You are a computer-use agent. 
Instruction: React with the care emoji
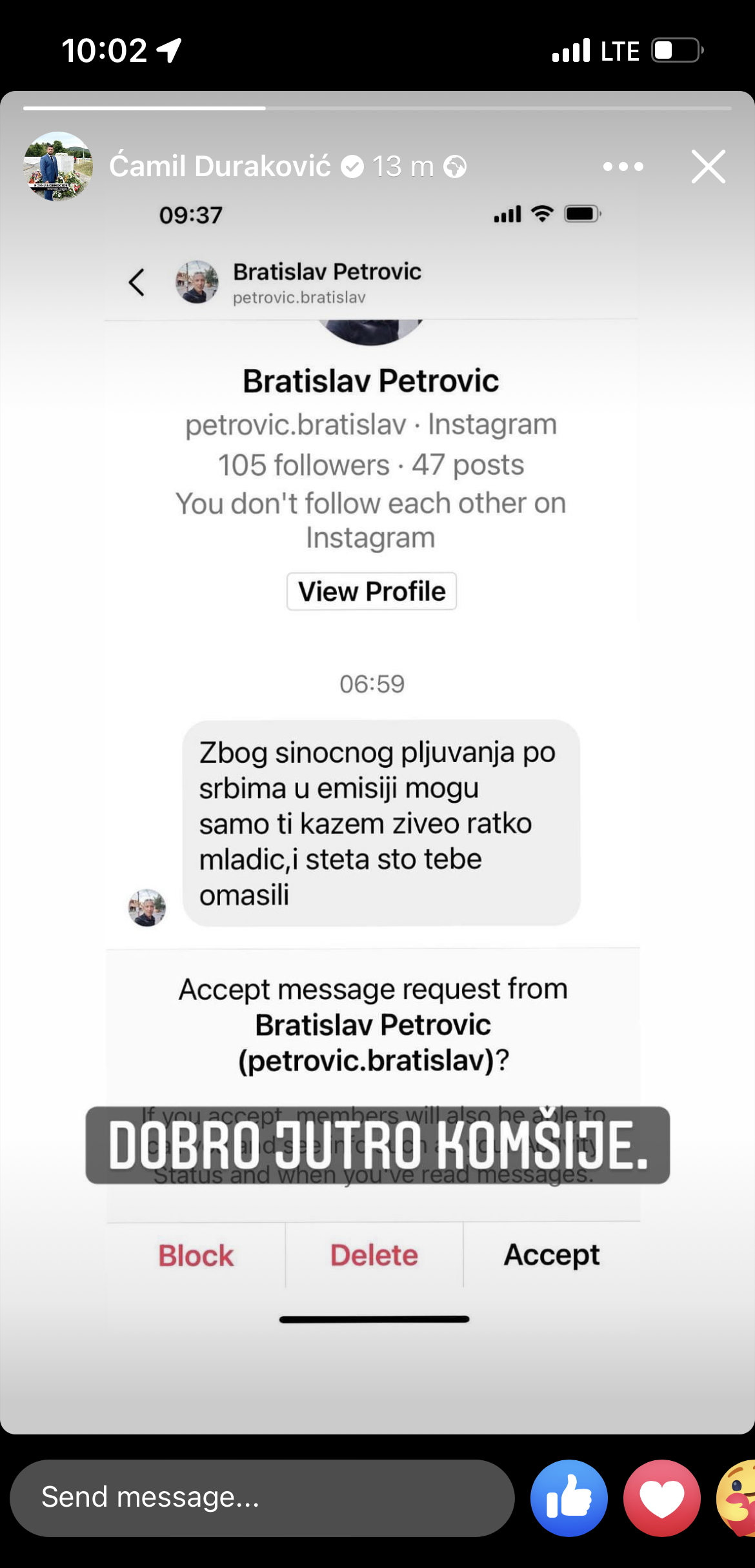point(737,1498)
